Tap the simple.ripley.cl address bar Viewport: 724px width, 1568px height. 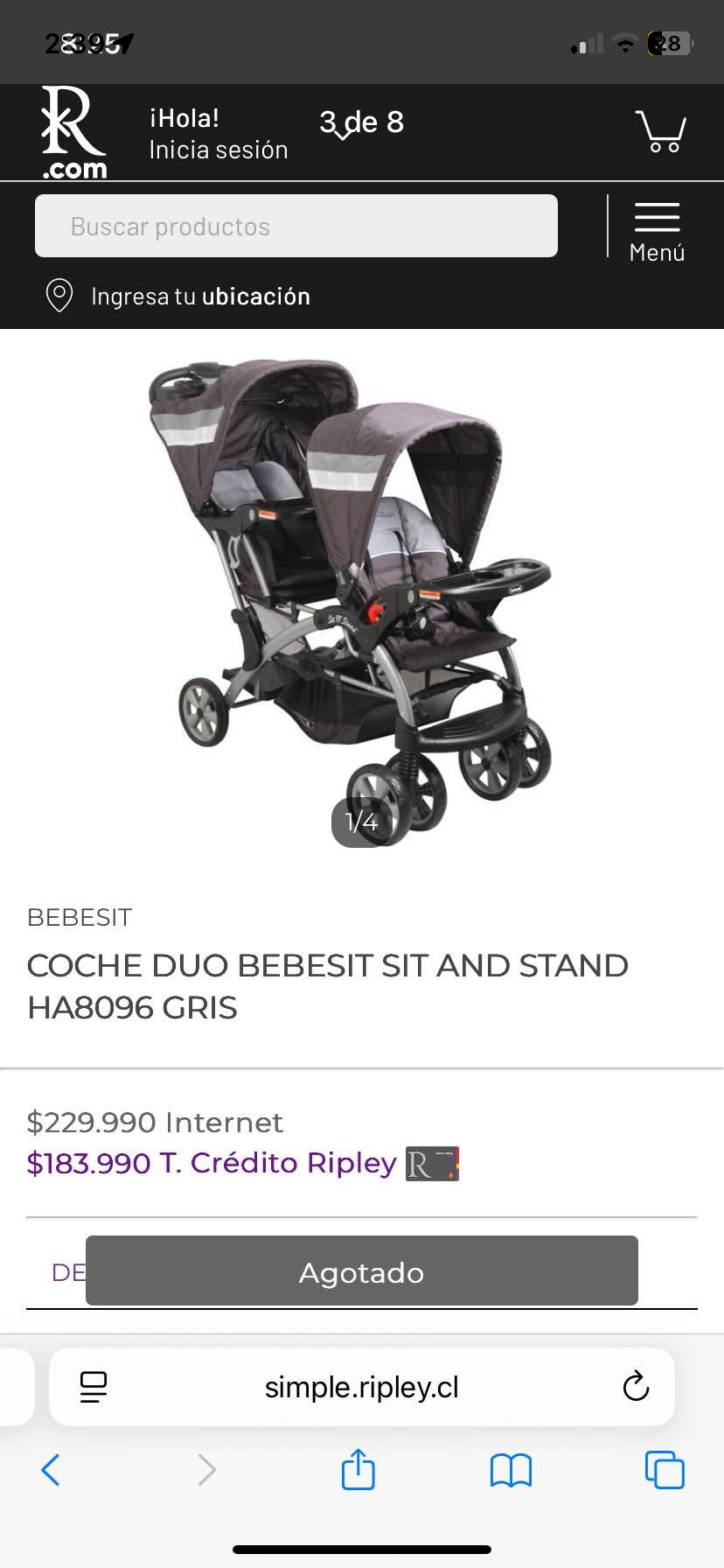coord(361,1387)
